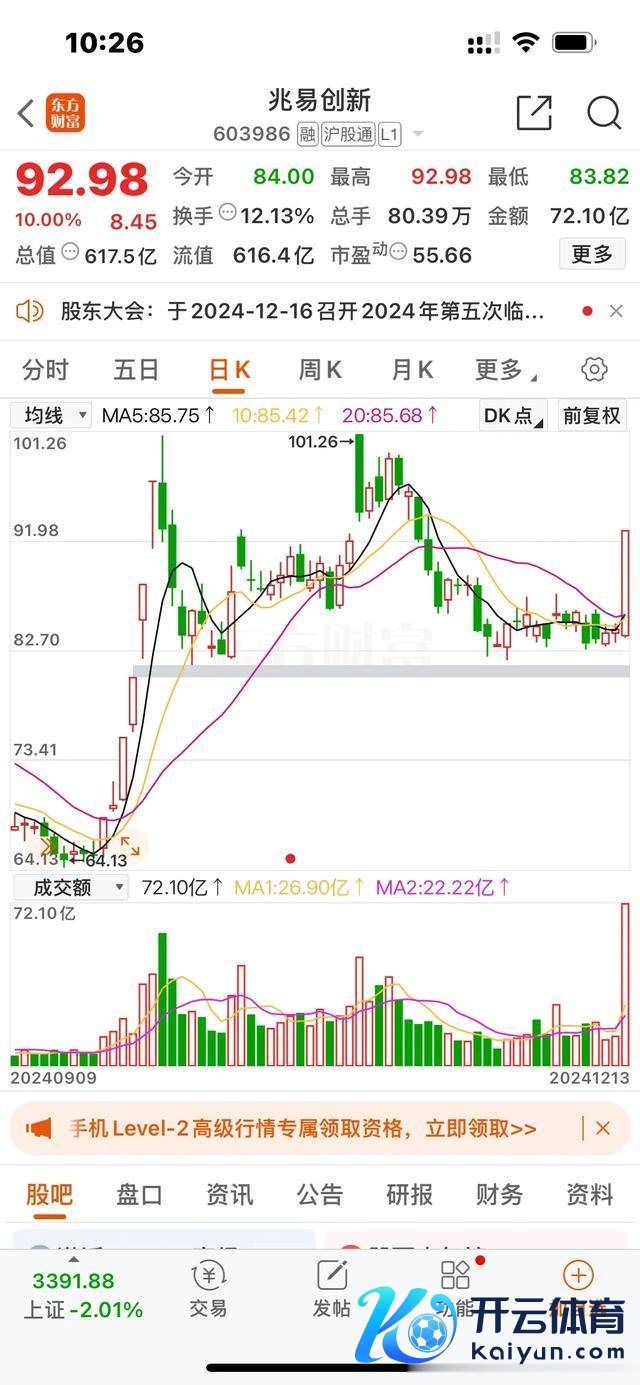Select the 周K chart tab
Viewport: 640px width, 1385px height.
point(320,370)
